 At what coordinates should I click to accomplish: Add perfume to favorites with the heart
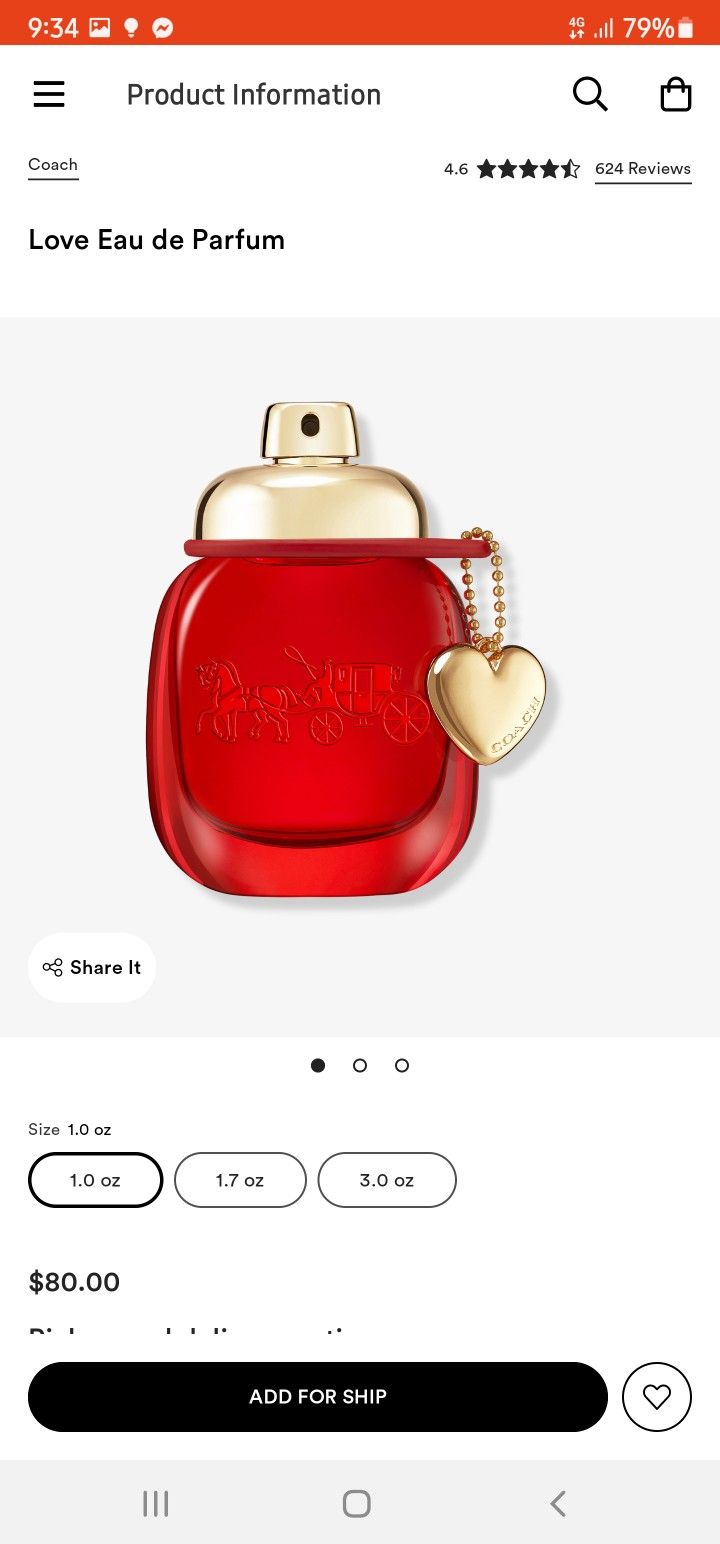[656, 1397]
